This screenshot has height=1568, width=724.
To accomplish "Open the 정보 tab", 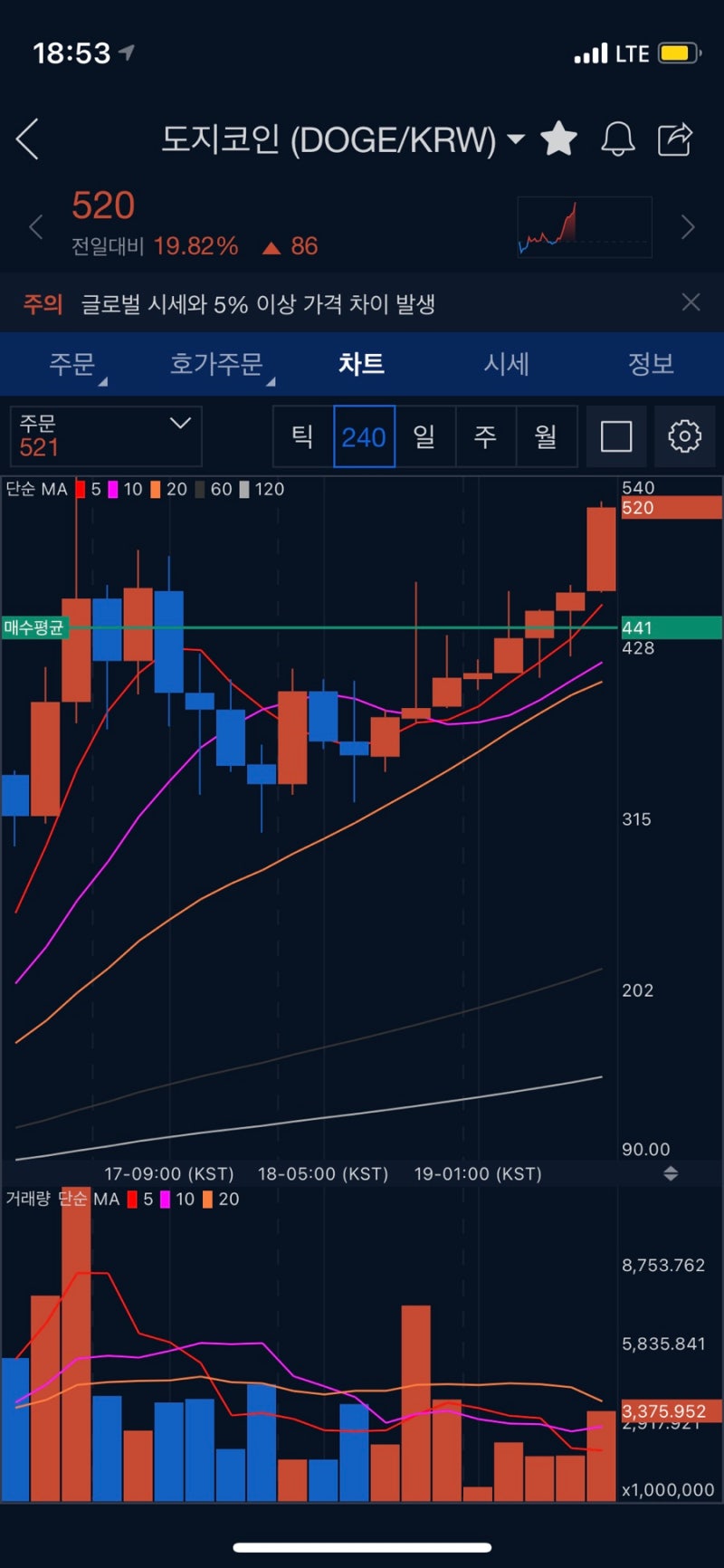I will [651, 364].
